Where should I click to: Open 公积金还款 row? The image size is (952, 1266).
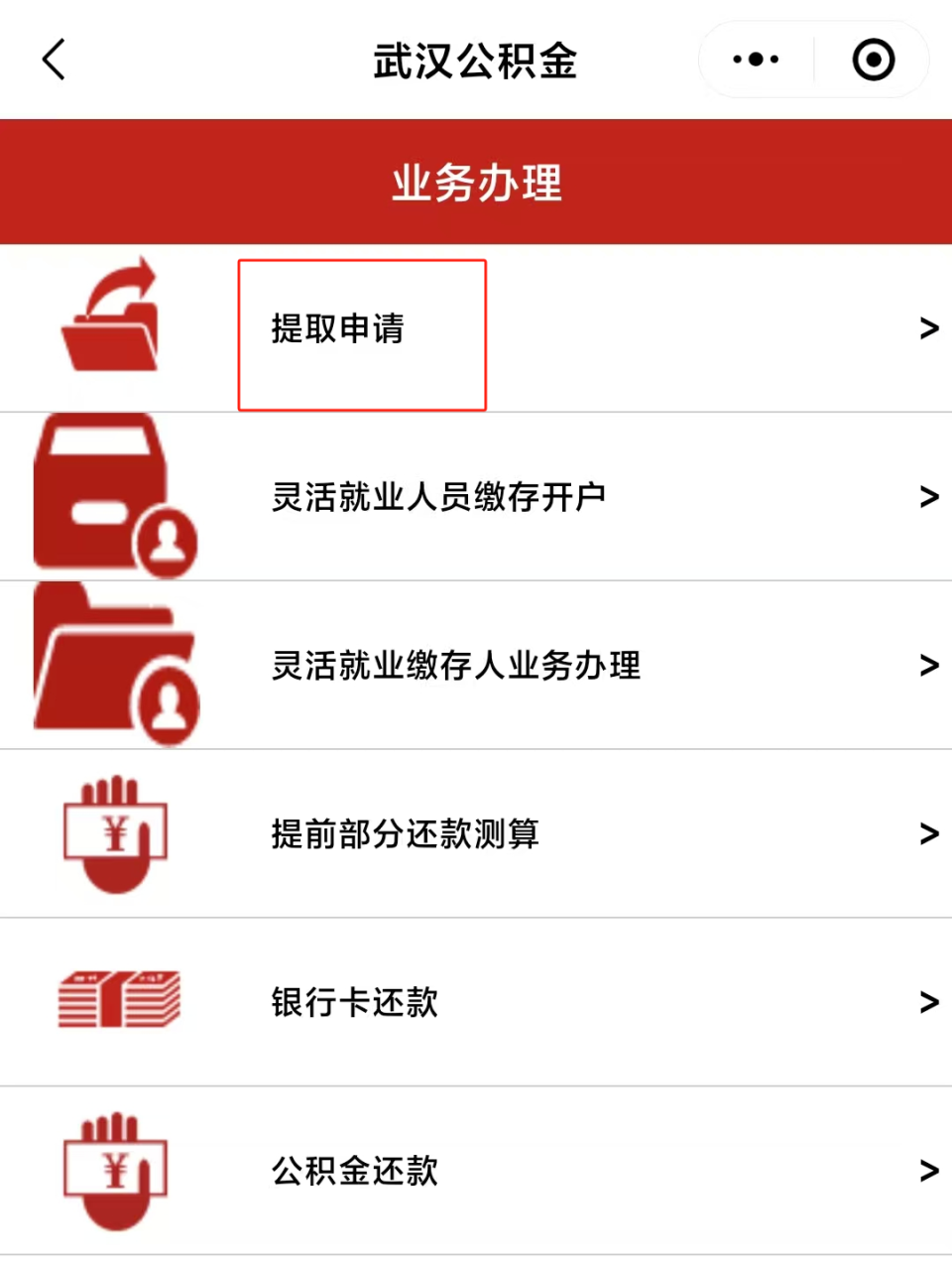355,1171
